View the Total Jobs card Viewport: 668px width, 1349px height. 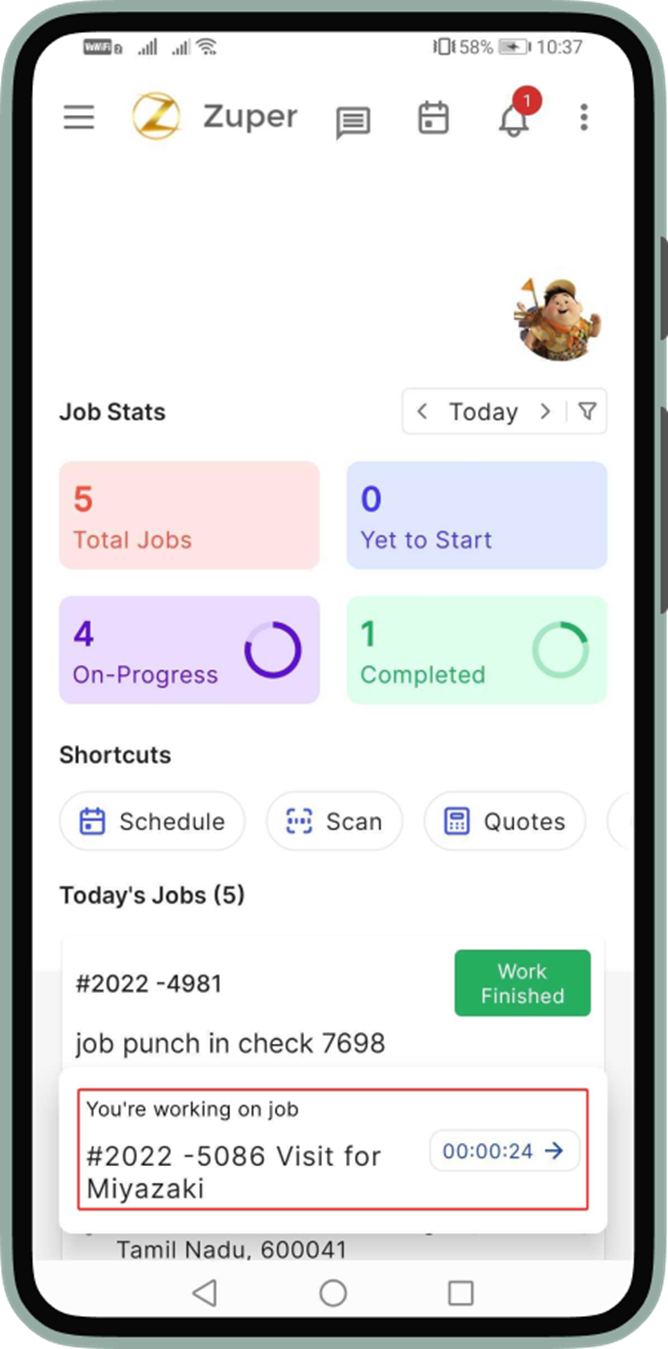click(x=189, y=515)
